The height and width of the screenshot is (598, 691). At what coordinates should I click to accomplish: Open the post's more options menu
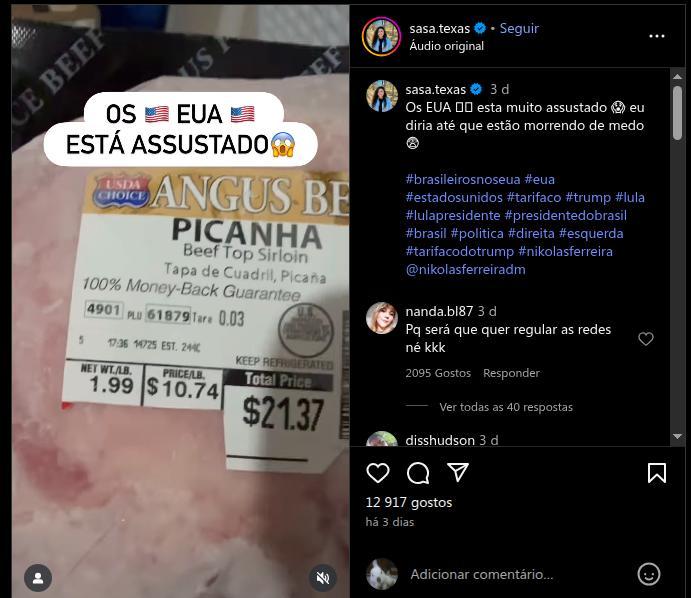pos(657,36)
